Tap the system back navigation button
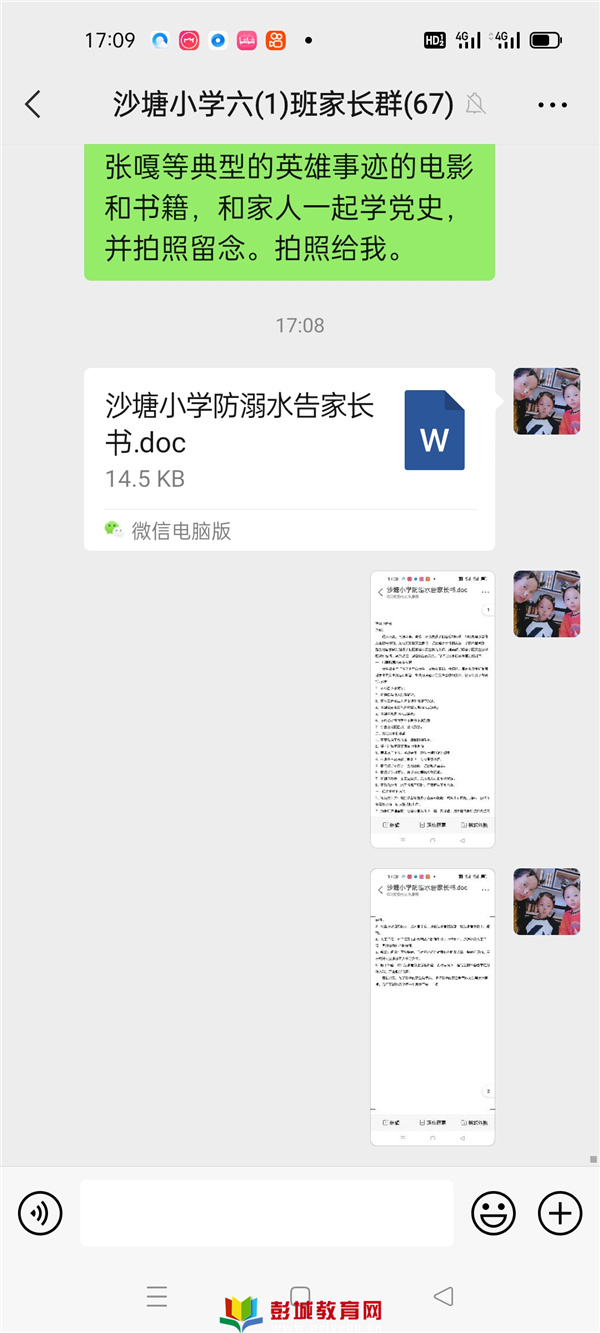The image size is (600, 1333). click(443, 1297)
